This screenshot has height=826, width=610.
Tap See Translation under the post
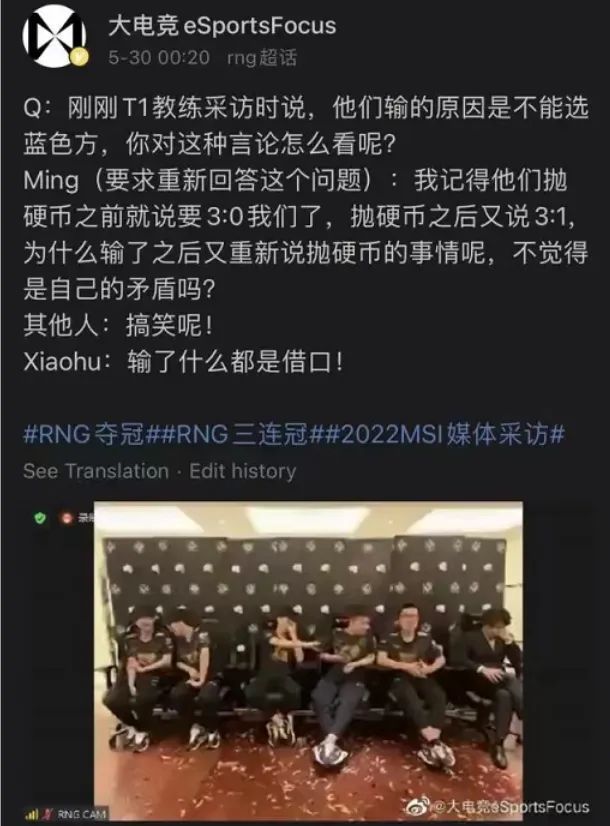[96, 470]
